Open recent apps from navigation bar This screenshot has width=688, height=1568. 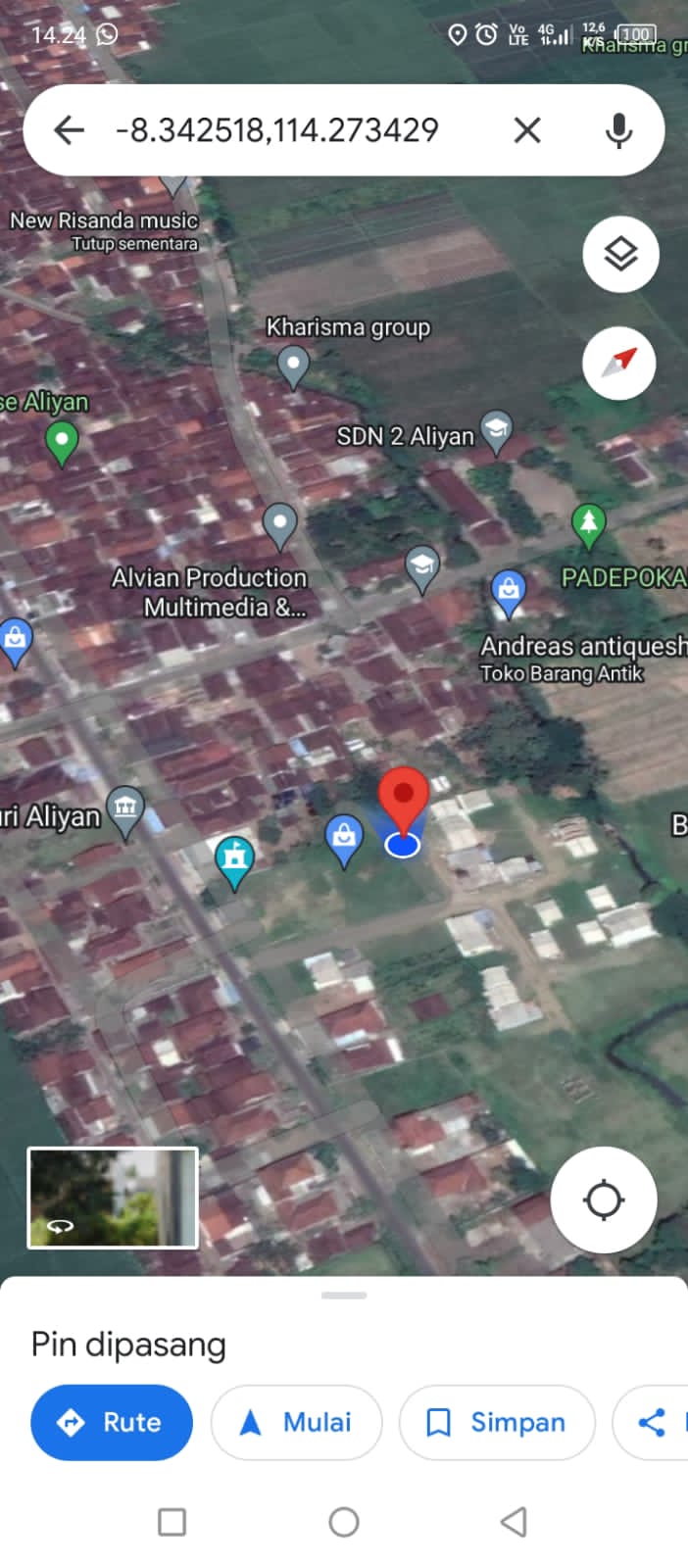(x=172, y=1522)
